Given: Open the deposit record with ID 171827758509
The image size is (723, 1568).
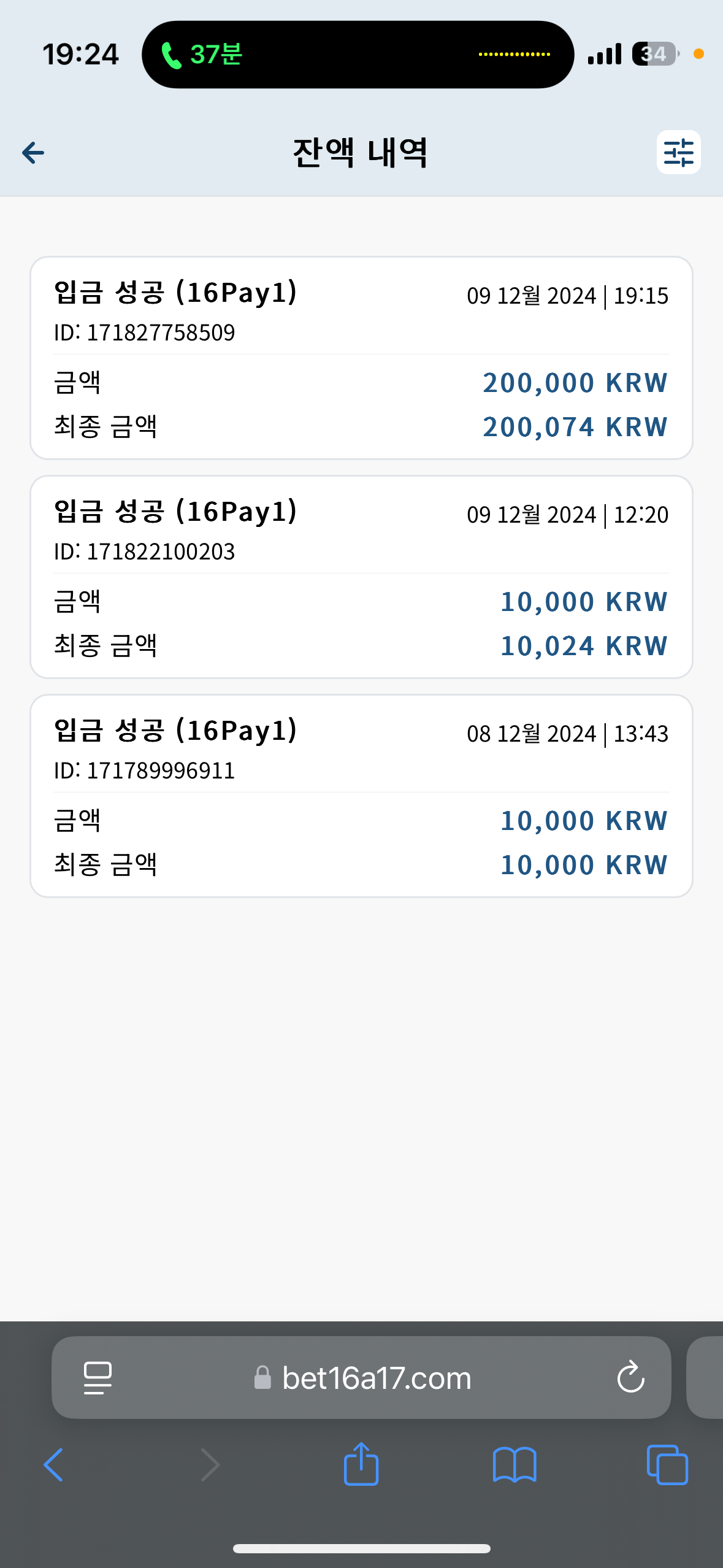Looking at the screenshot, I should click(361, 358).
